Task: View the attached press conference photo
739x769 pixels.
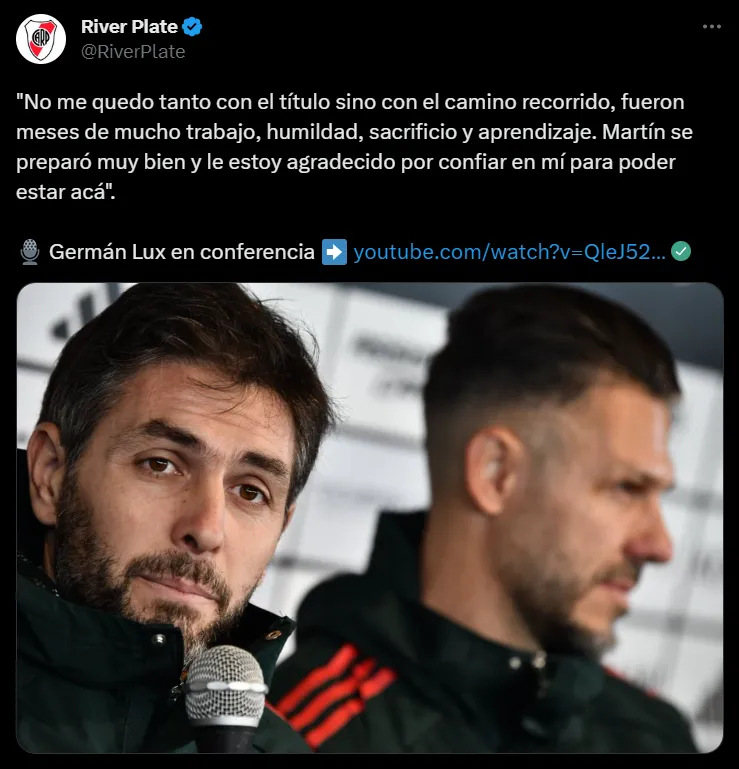Action: (x=369, y=517)
